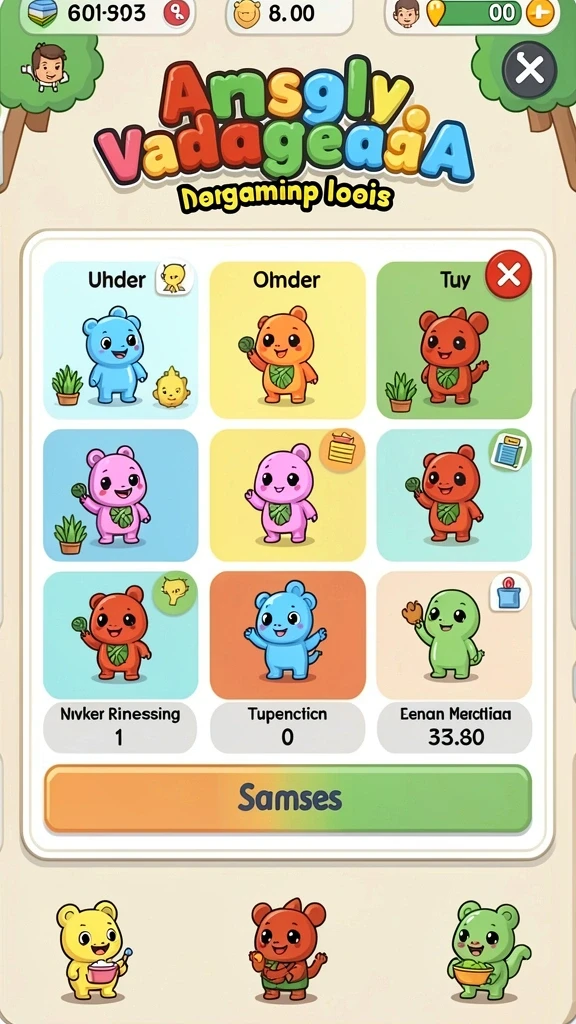Select the blue bear in the Uhder card
Viewport: 576px width, 1024px height.
114,355
